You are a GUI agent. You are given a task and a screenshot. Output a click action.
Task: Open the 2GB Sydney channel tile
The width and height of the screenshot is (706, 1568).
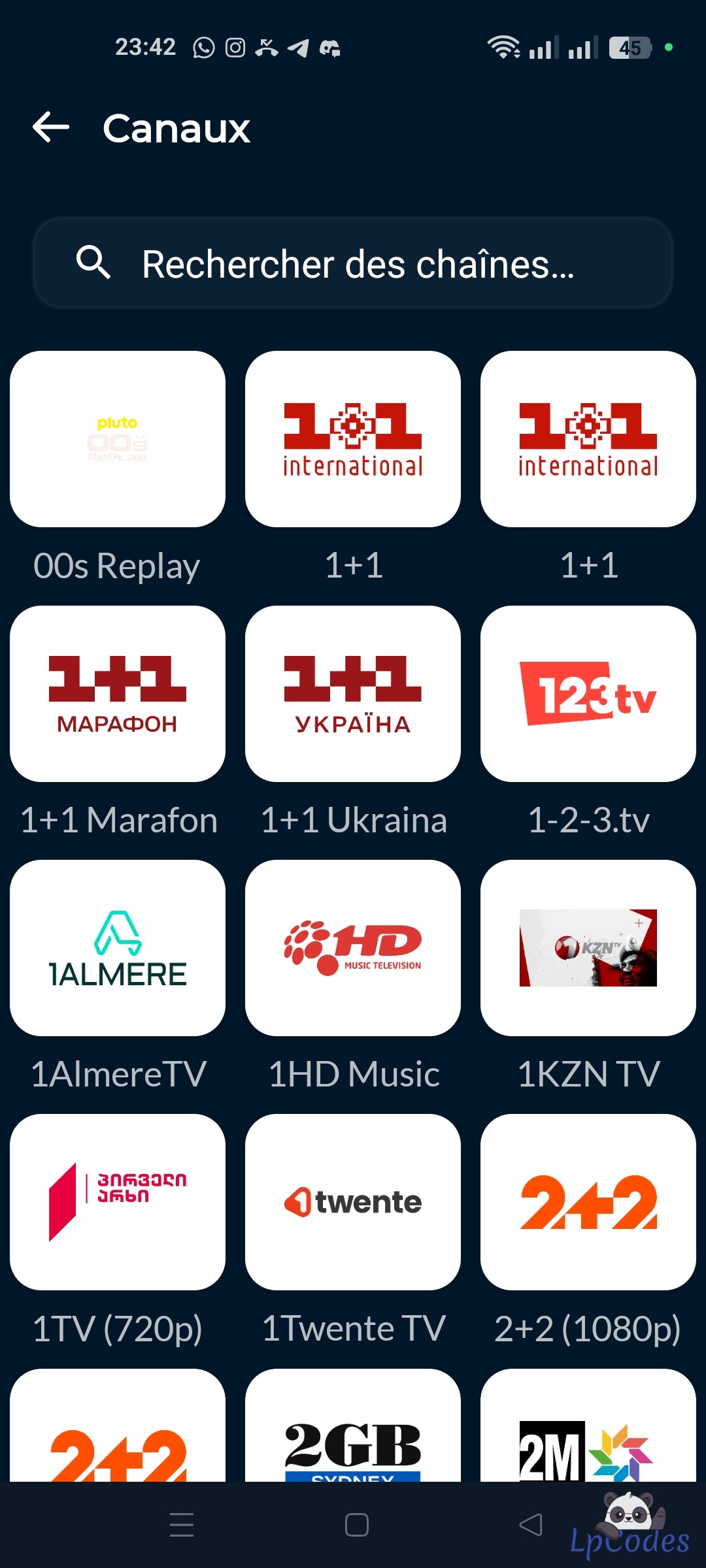click(x=353, y=1425)
